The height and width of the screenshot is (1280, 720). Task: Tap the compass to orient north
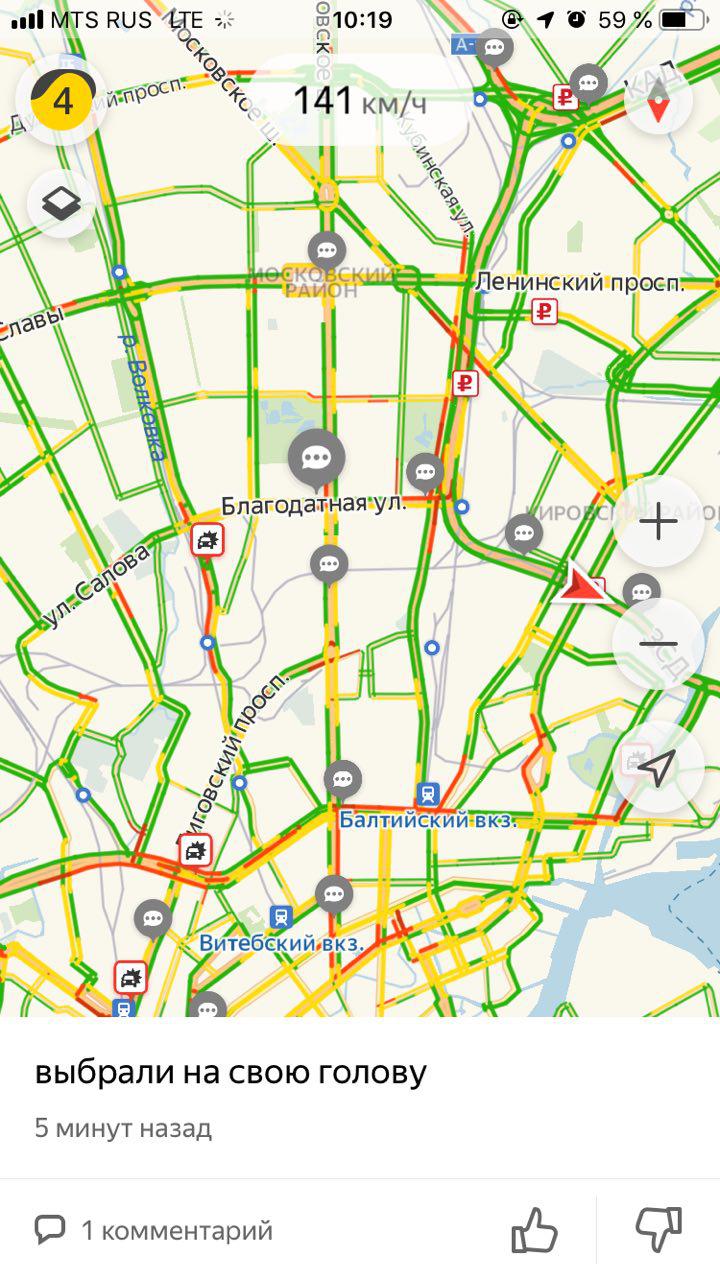click(x=658, y=101)
